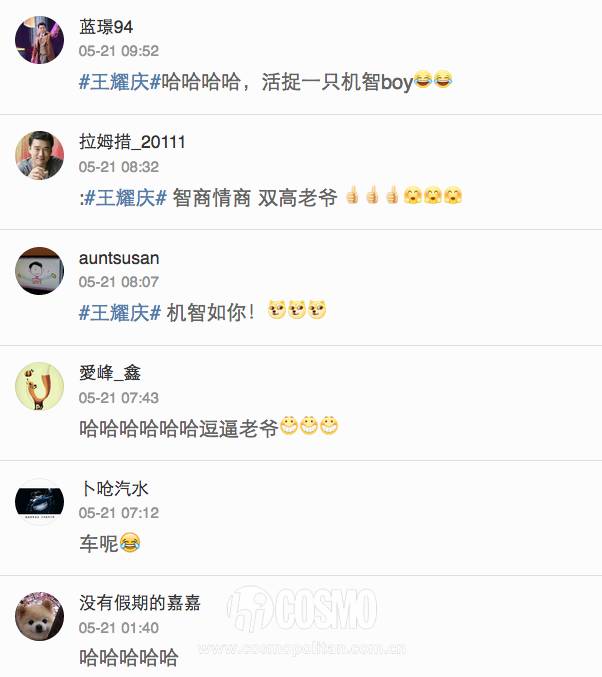Go to the username 卜呛汽水
The height and width of the screenshot is (677, 602).
pyautogui.click(x=114, y=488)
